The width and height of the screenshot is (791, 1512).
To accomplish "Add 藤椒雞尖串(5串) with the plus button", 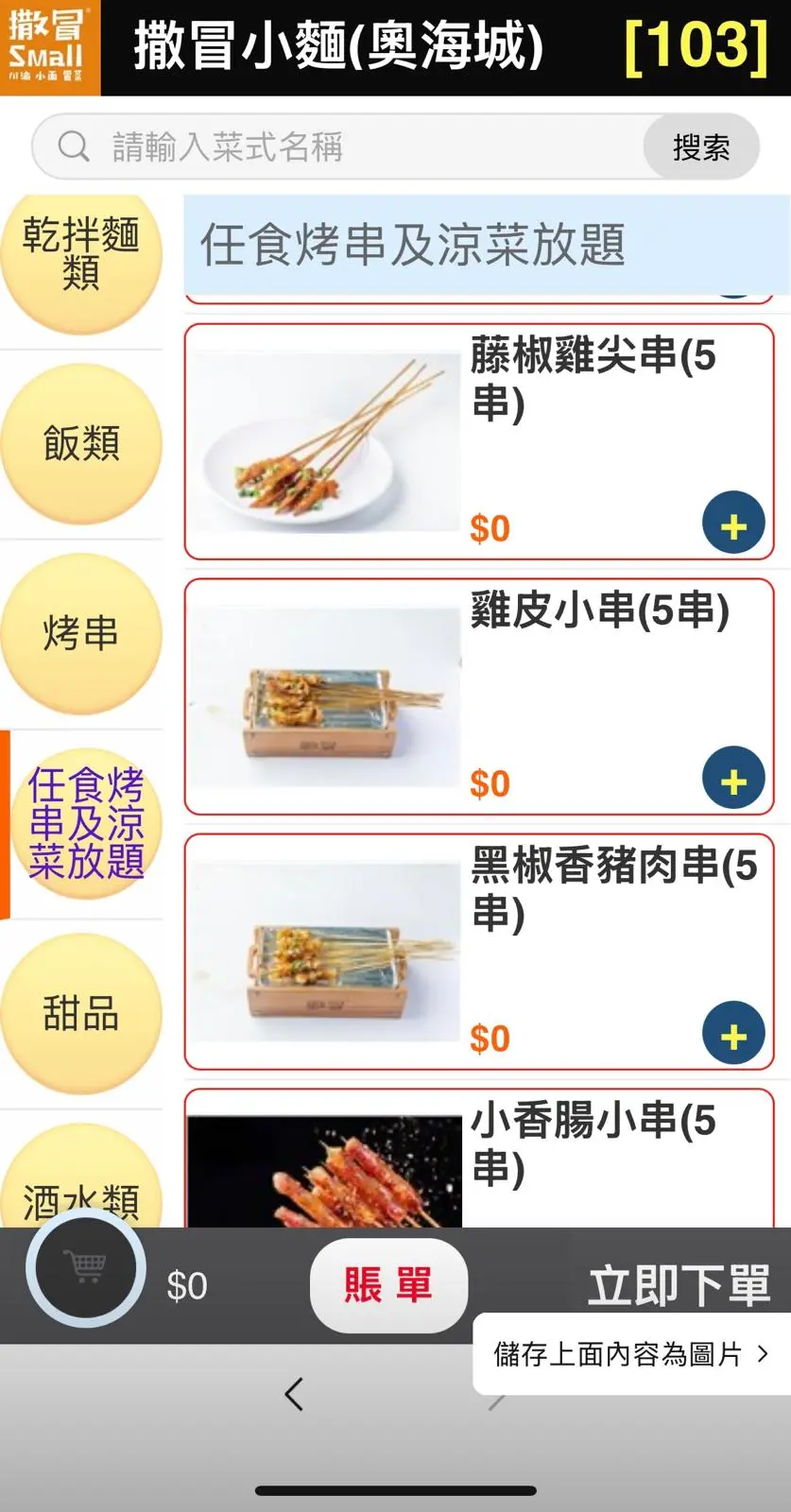I will (733, 523).
